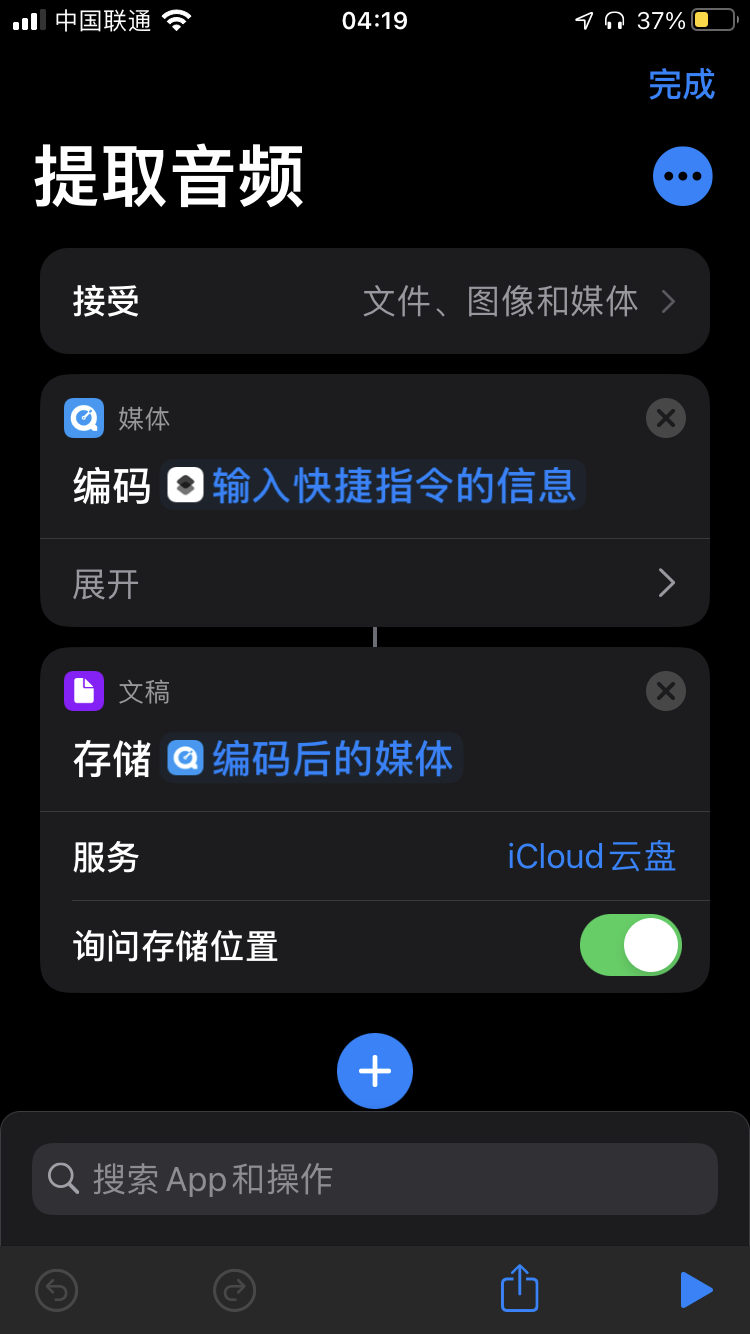Tap the 搜索 App和操作 search field

click(375, 1179)
